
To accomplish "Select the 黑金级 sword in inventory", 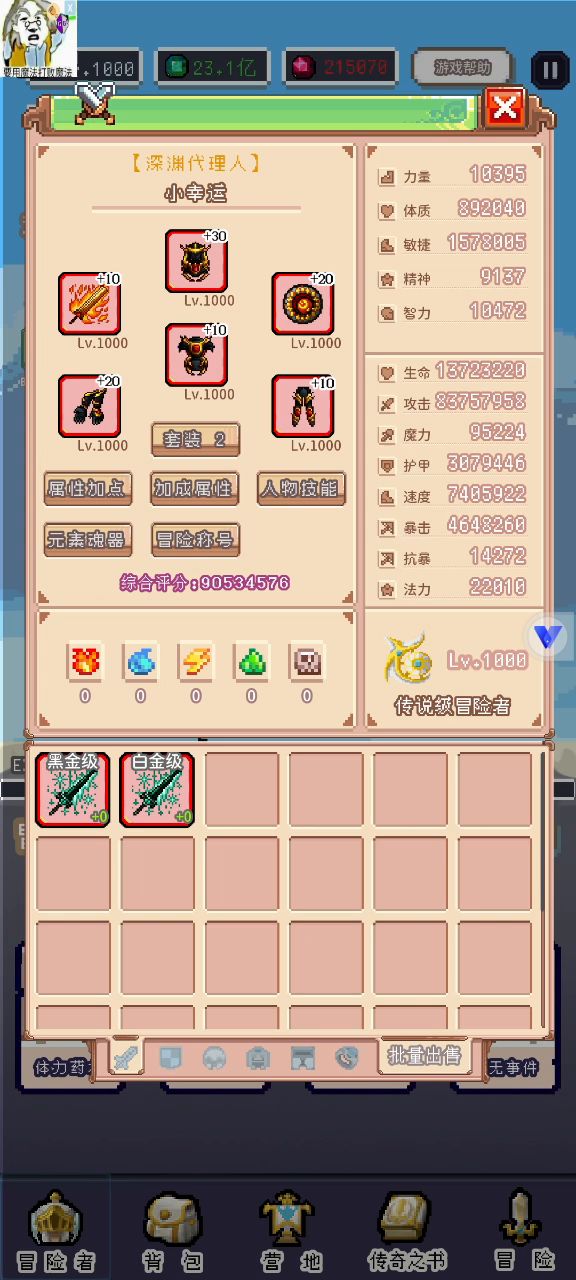I will click(x=73, y=790).
